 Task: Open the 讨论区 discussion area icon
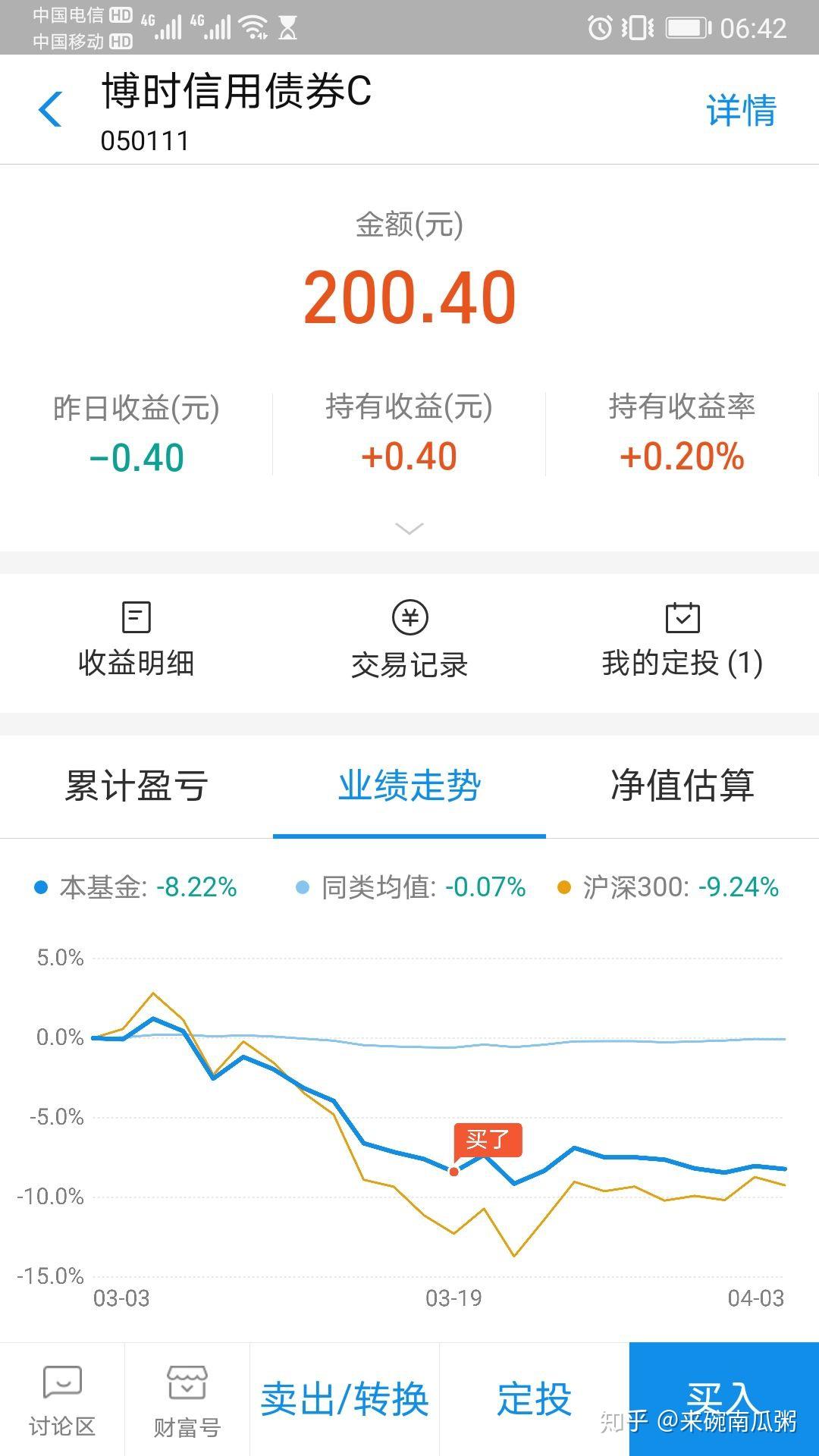tap(62, 1399)
